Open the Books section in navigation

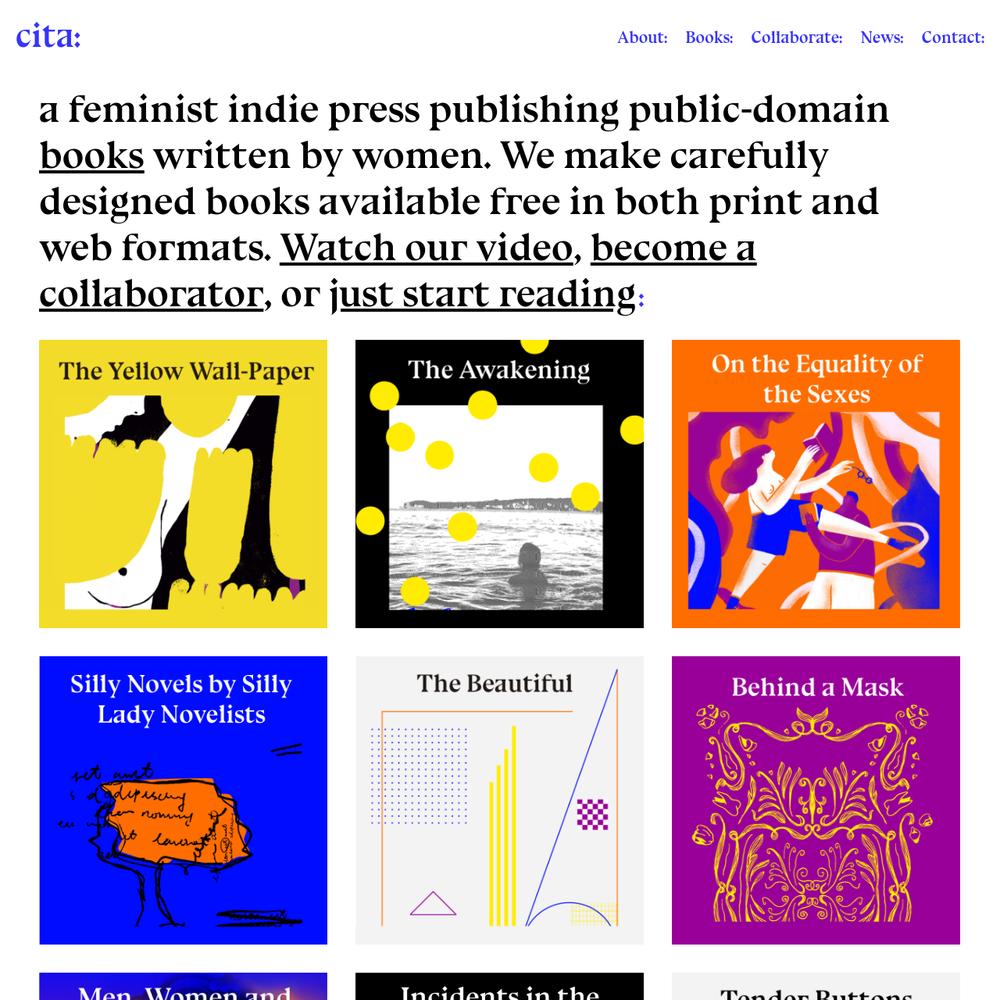(x=708, y=38)
